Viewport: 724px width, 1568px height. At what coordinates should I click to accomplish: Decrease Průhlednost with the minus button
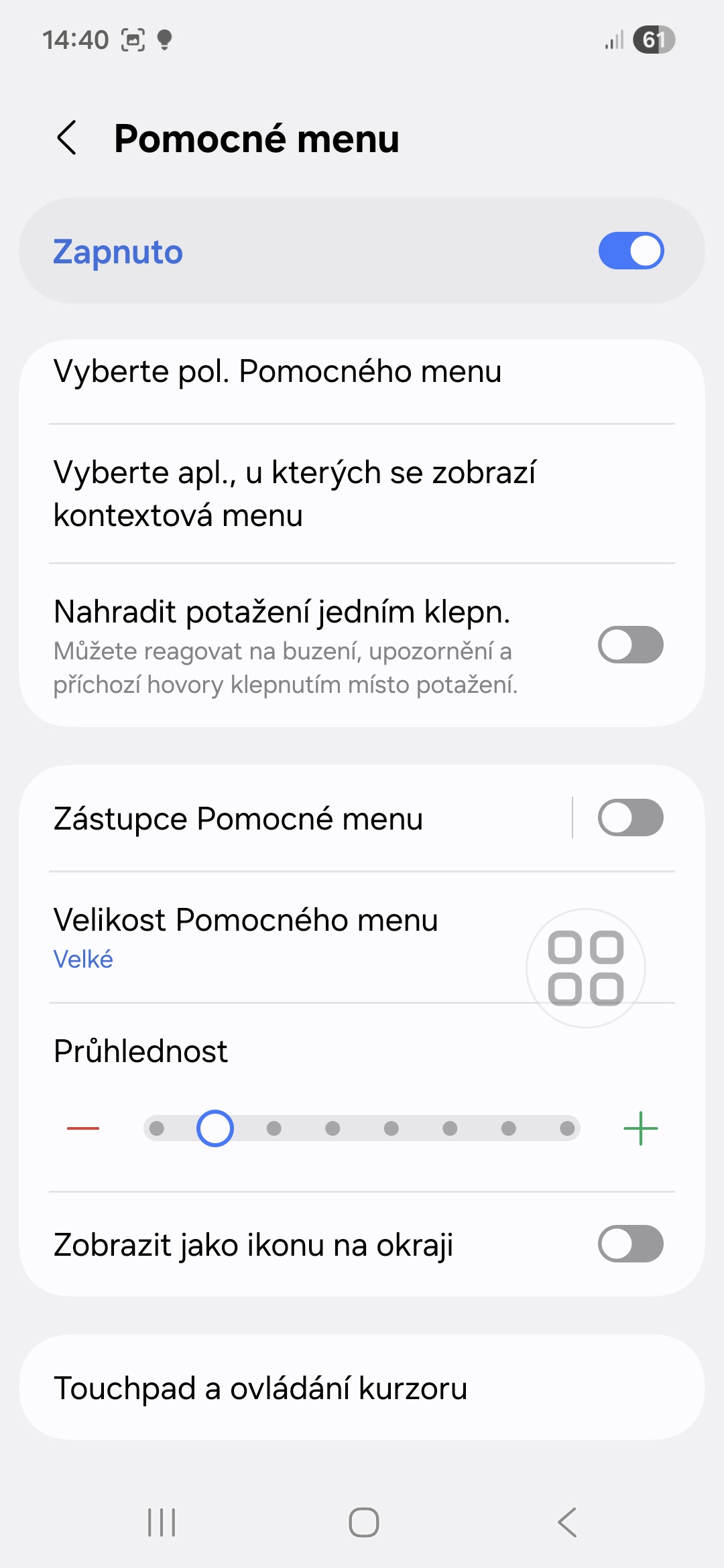[83, 1128]
